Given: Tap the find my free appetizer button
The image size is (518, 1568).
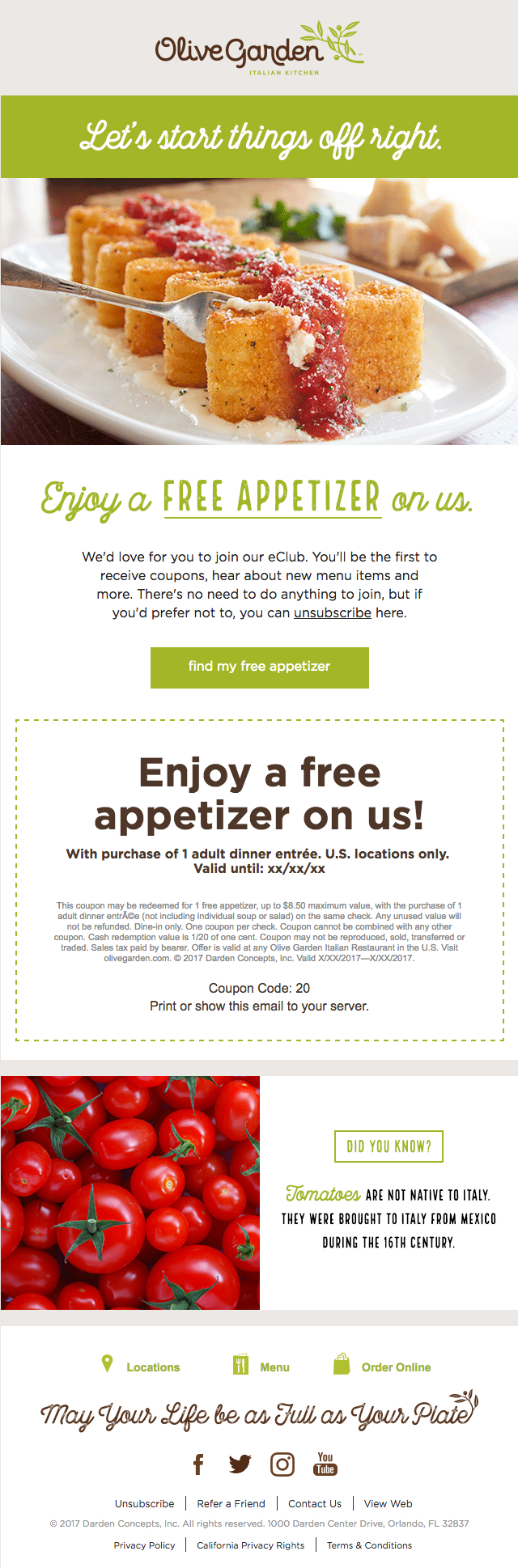Looking at the screenshot, I should pyautogui.click(x=259, y=667).
